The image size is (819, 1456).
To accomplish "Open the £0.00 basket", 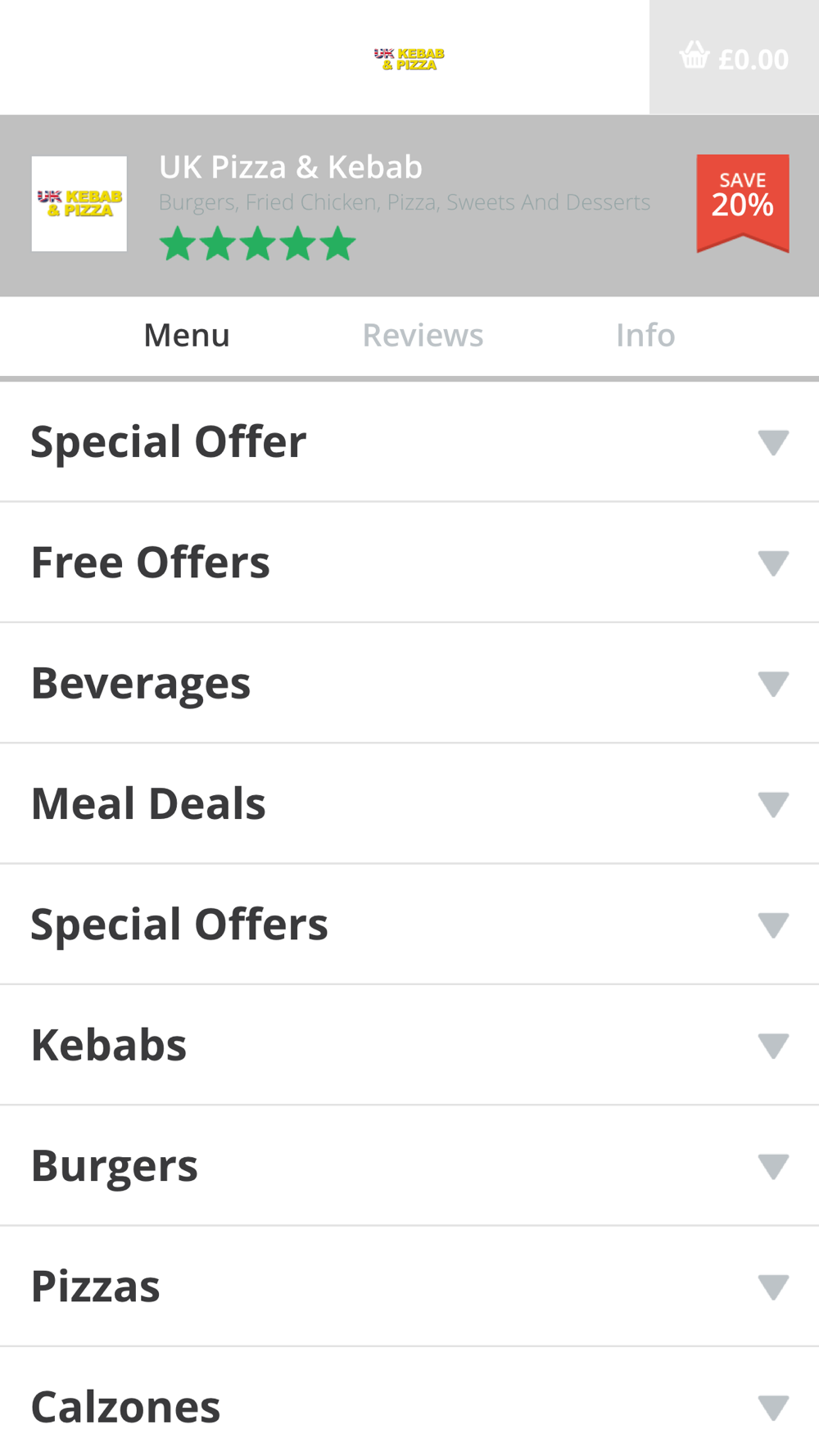I will pyautogui.click(x=734, y=57).
